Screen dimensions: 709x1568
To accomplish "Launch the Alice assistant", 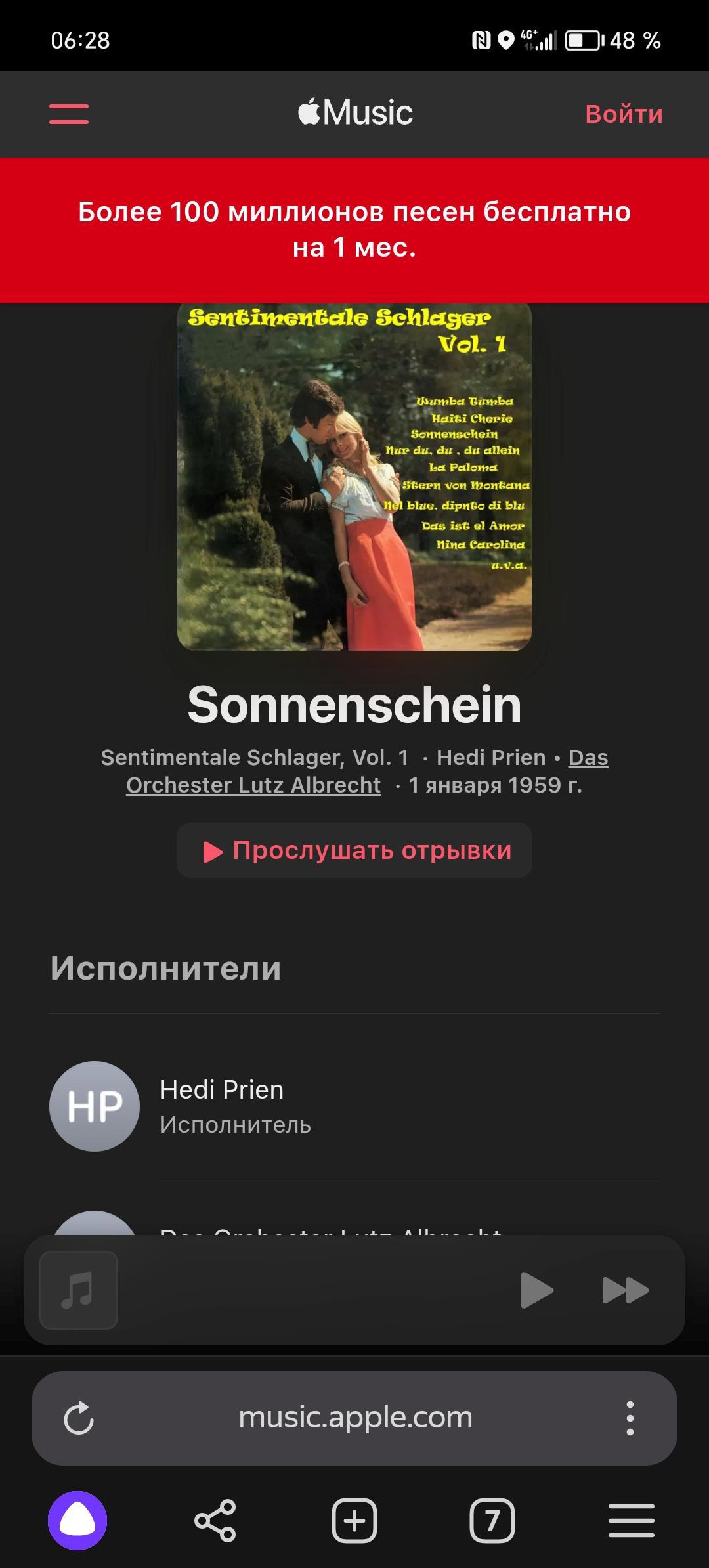I will tap(77, 1520).
